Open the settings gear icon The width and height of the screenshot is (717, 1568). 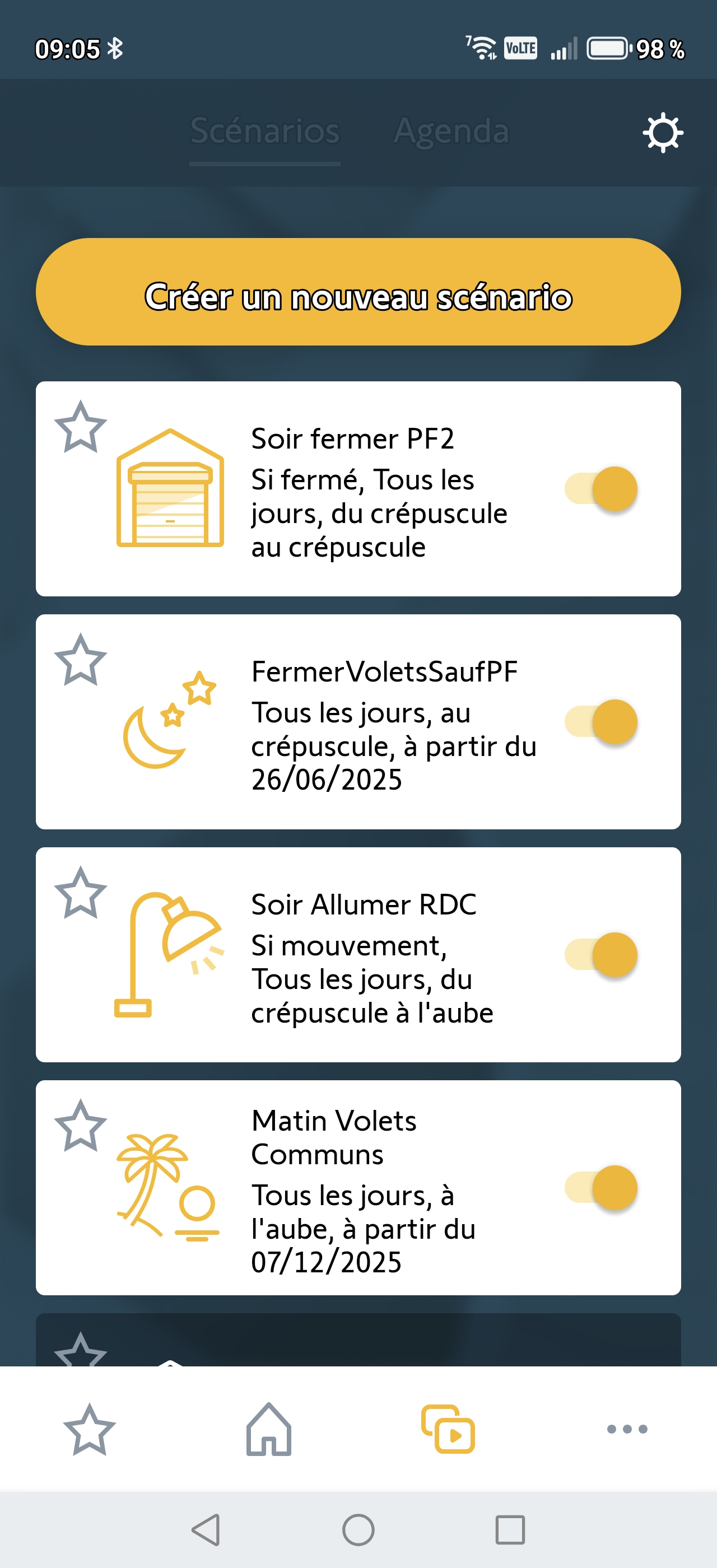pyautogui.click(x=662, y=132)
